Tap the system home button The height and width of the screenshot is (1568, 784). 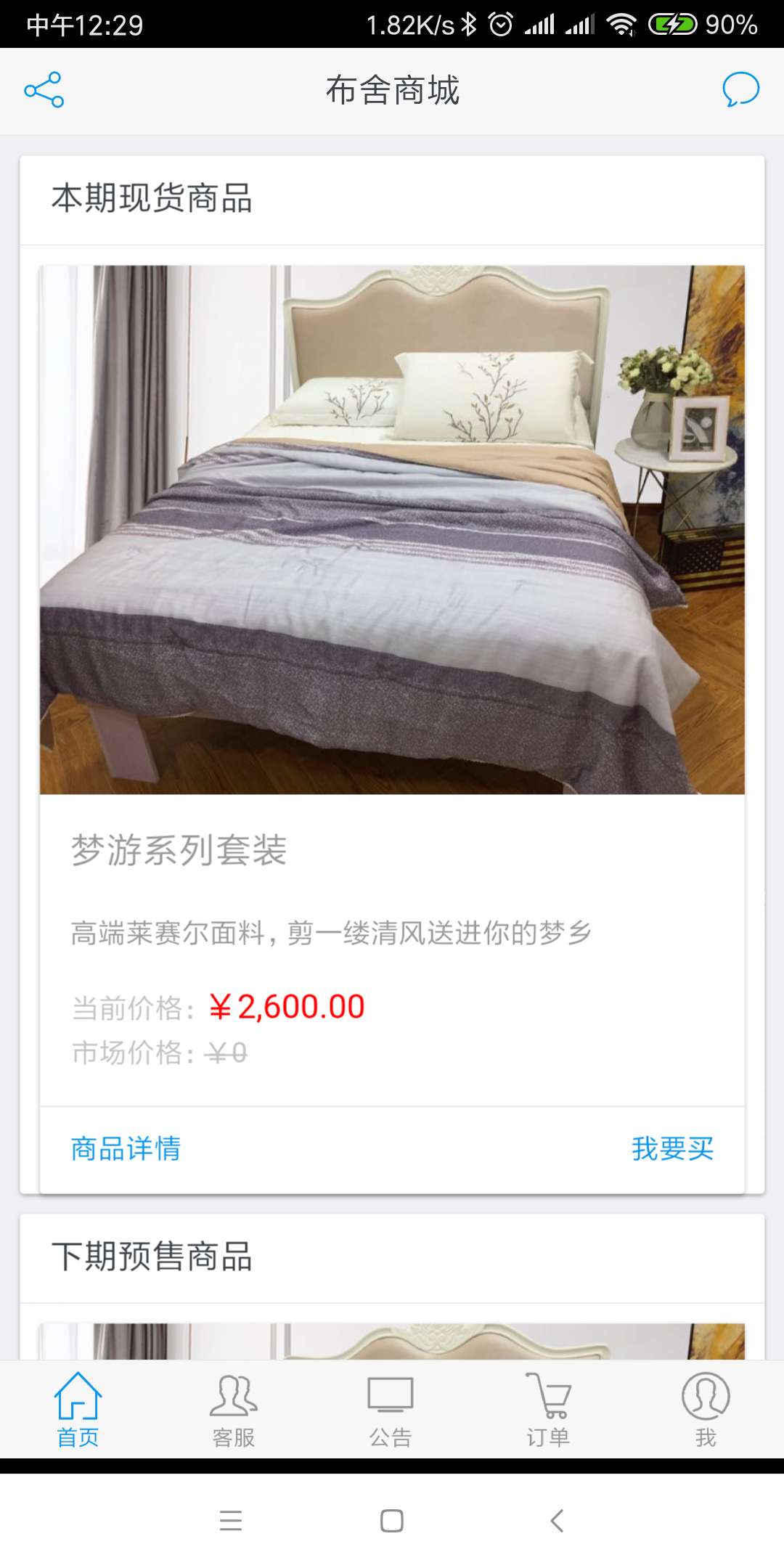coord(392,1520)
